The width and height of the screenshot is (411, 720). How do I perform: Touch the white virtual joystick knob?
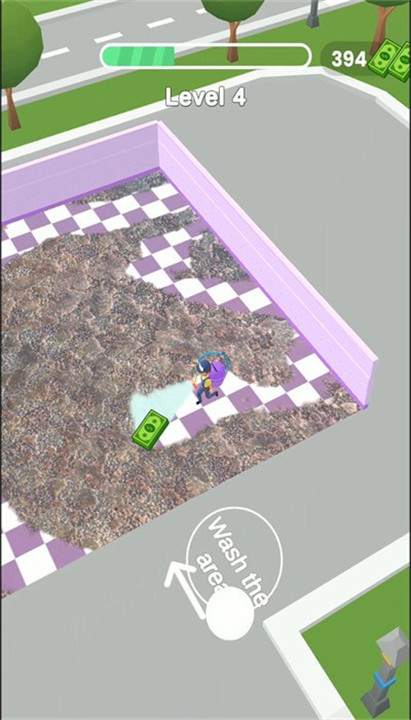click(230, 613)
